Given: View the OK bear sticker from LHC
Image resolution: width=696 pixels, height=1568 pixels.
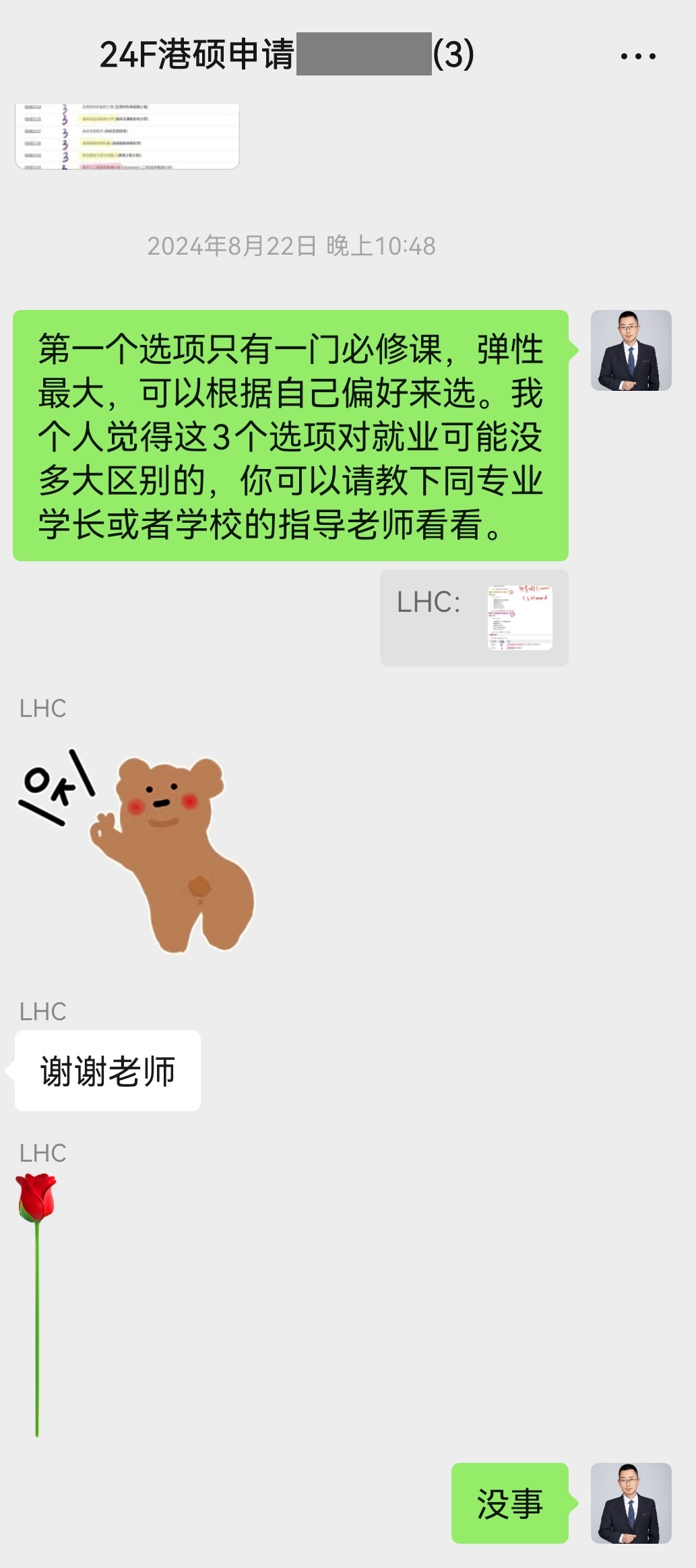Looking at the screenshot, I should tap(138, 852).
